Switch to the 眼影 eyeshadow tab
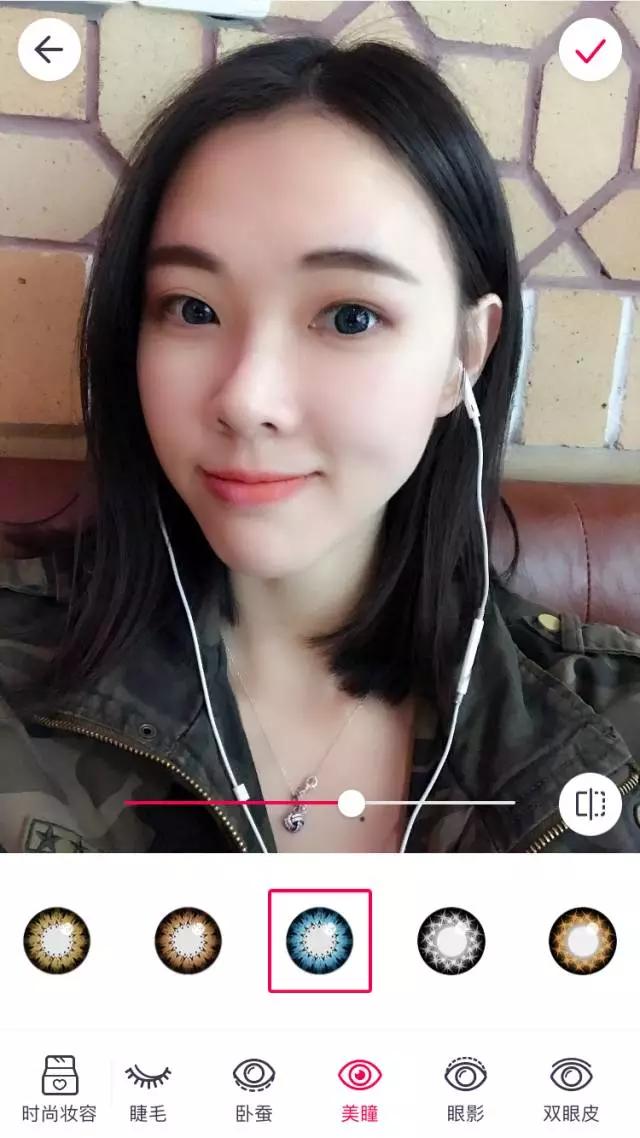The image size is (640, 1138). click(x=466, y=1089)
